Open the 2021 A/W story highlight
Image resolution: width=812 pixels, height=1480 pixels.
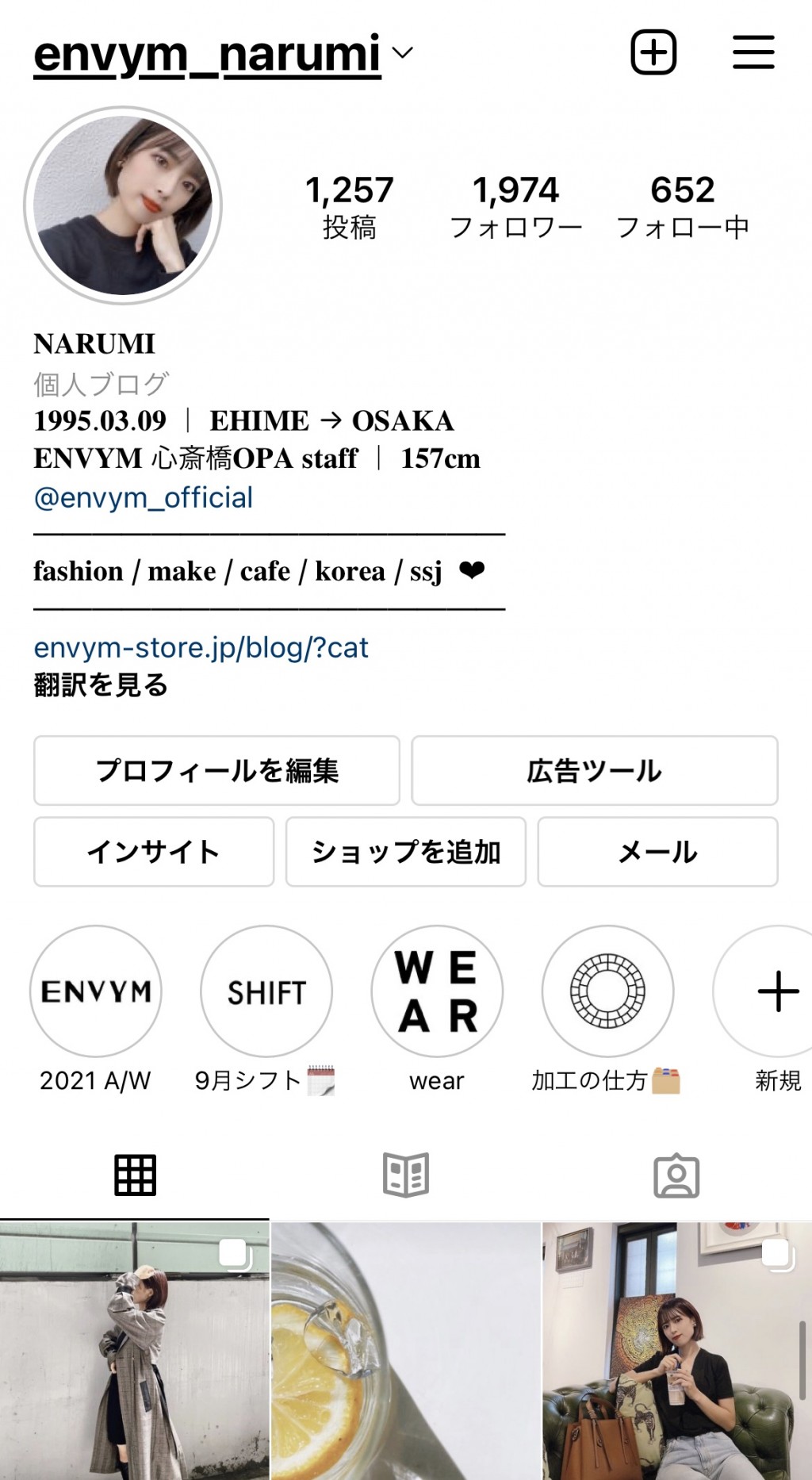click(96, 991)
